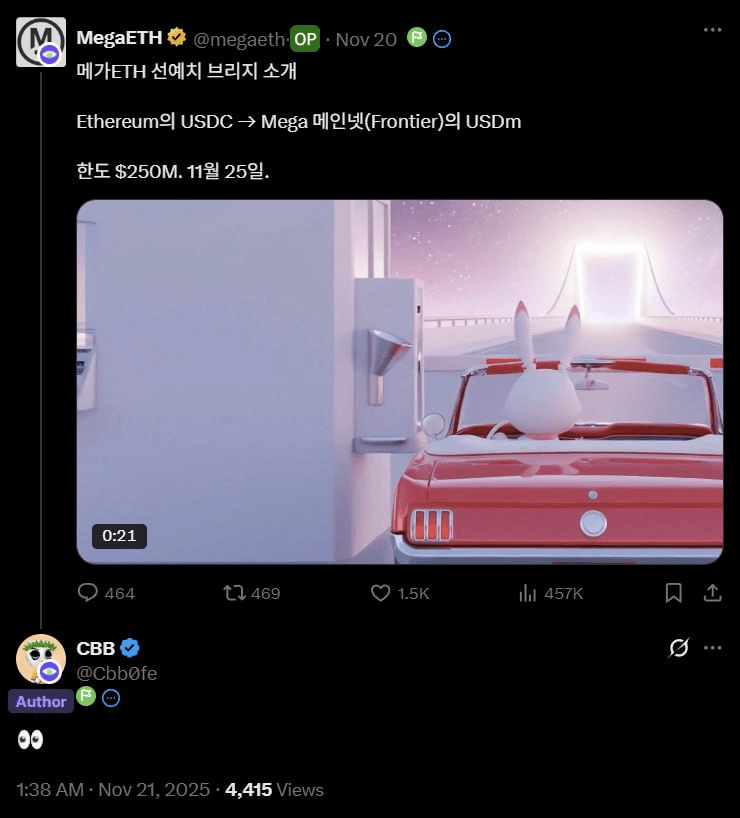The width and height of the screenshot is (740, 818).
Task: Reply to MegaETH's post
Action: point(91,593)
